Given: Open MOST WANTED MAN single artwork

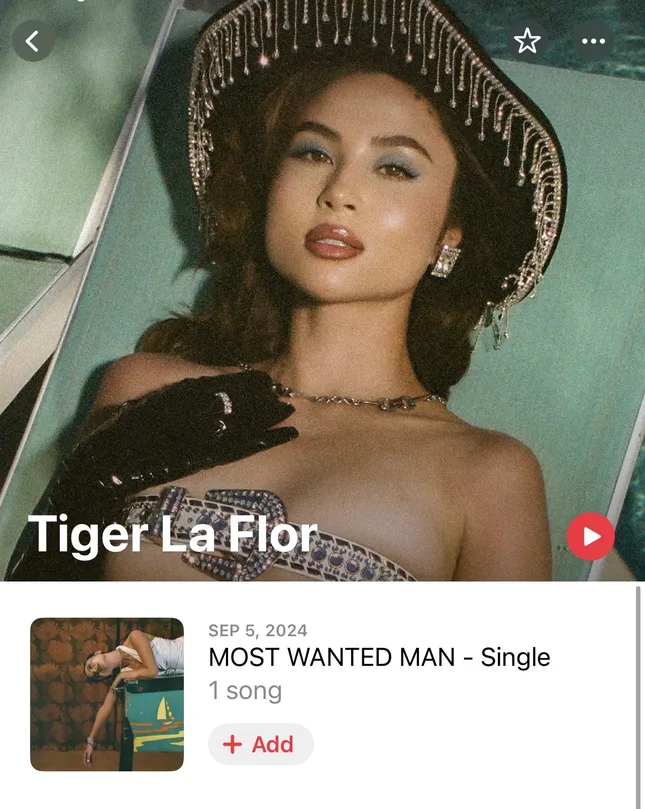Looking at the screenshot, I should pos(107,694).
